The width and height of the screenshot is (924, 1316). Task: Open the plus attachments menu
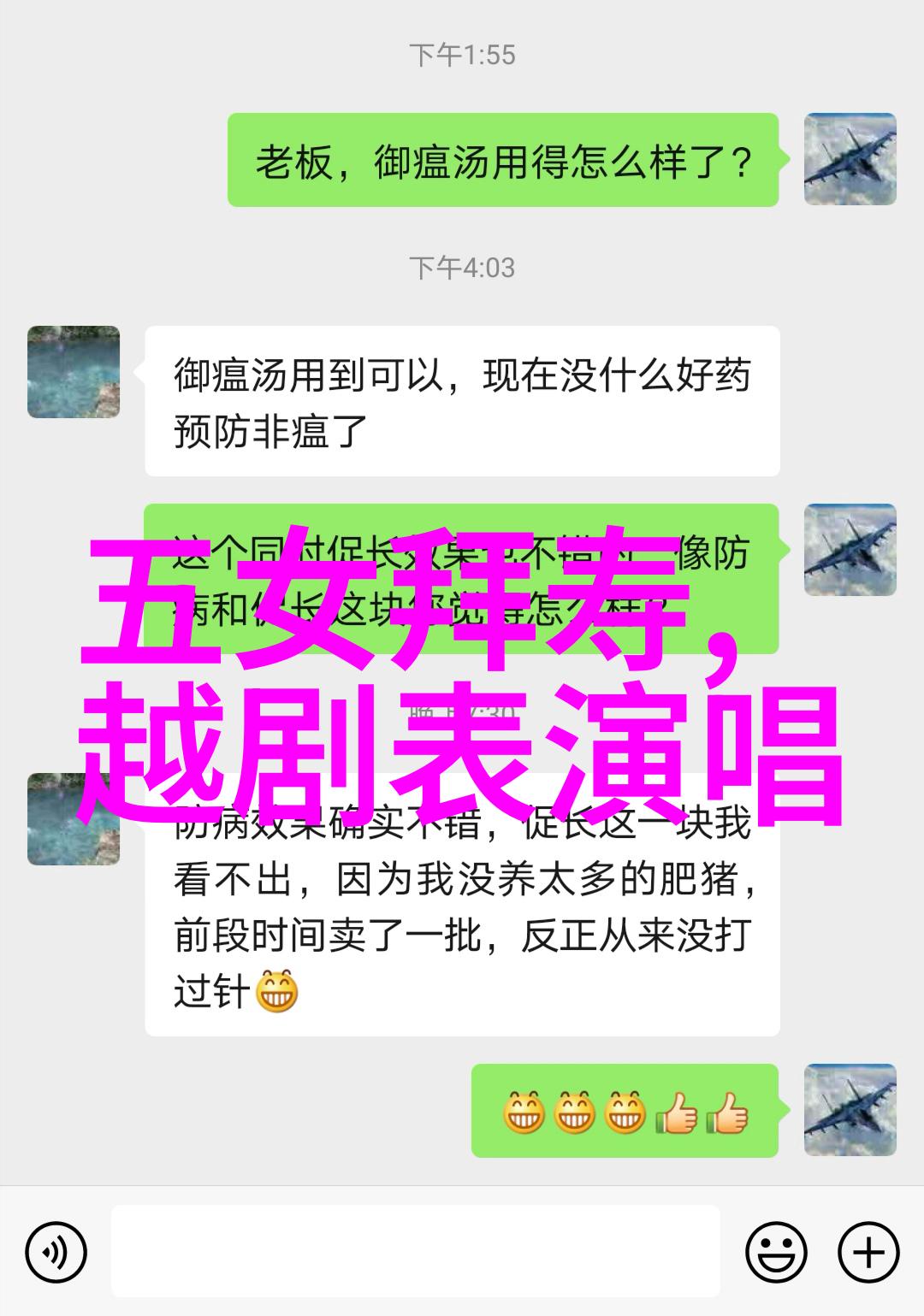point(868,1254)
